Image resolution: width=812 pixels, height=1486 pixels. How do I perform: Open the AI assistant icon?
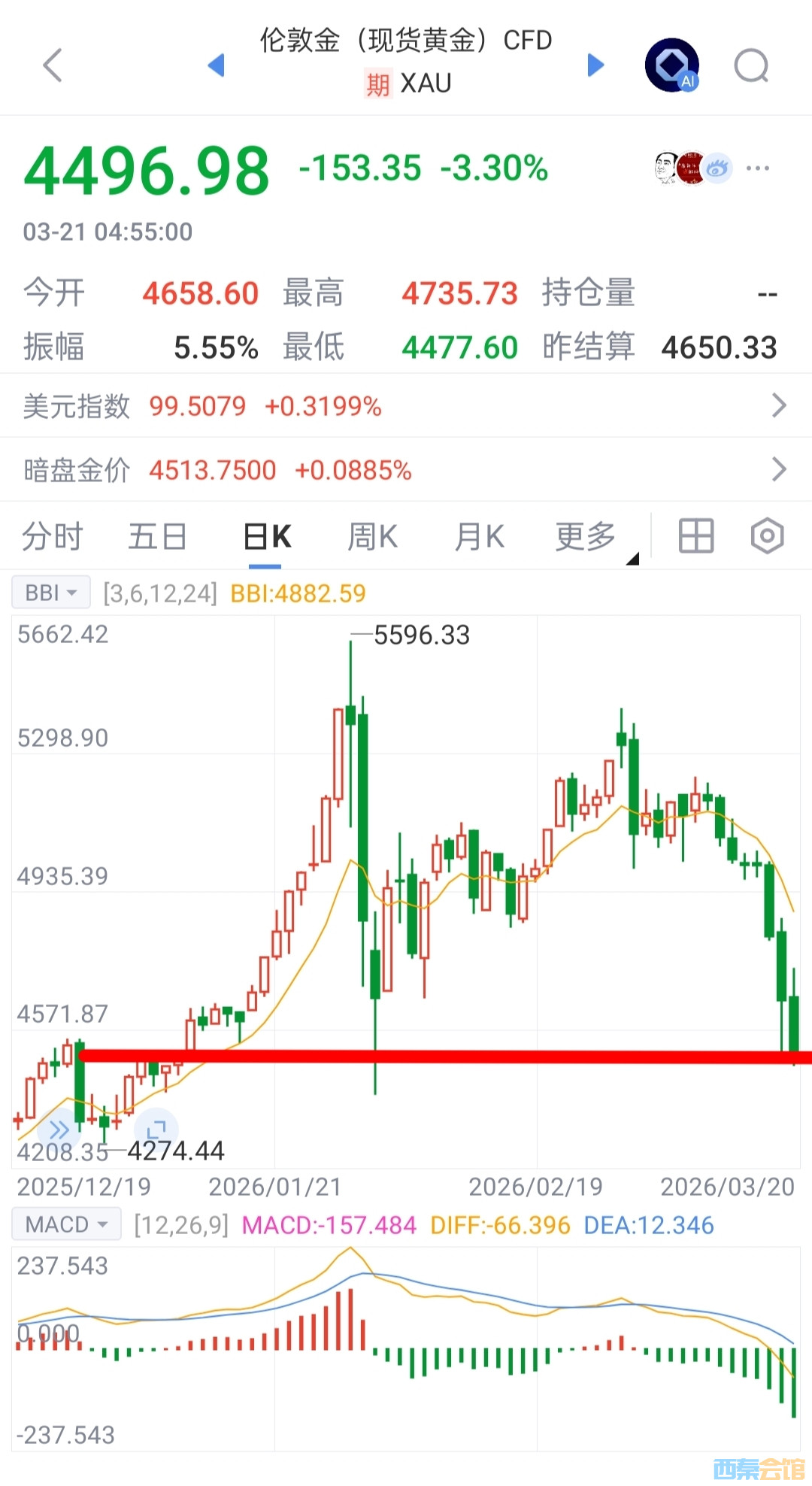point(672,65)
